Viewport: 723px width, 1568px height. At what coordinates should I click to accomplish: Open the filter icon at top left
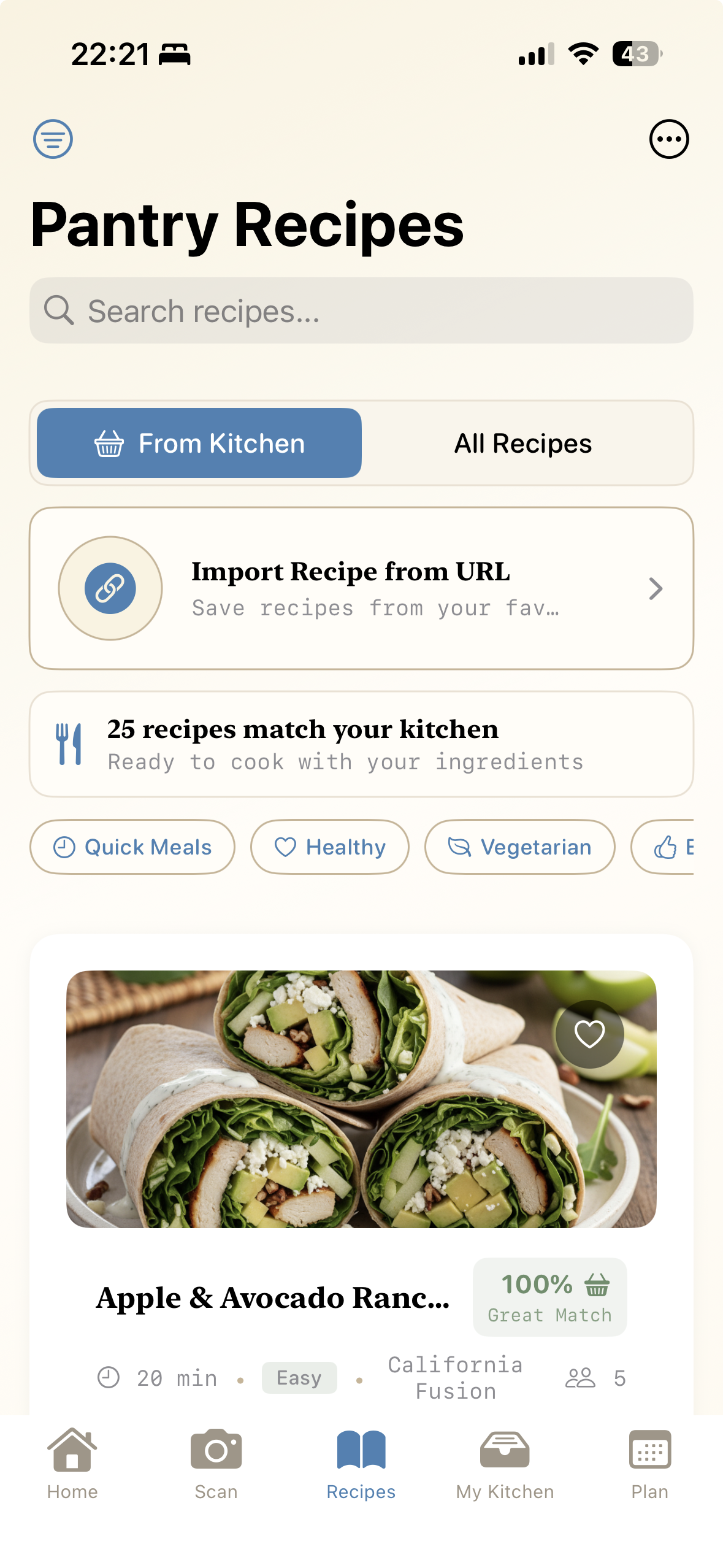pyautogui.click(x=53, y=139)
